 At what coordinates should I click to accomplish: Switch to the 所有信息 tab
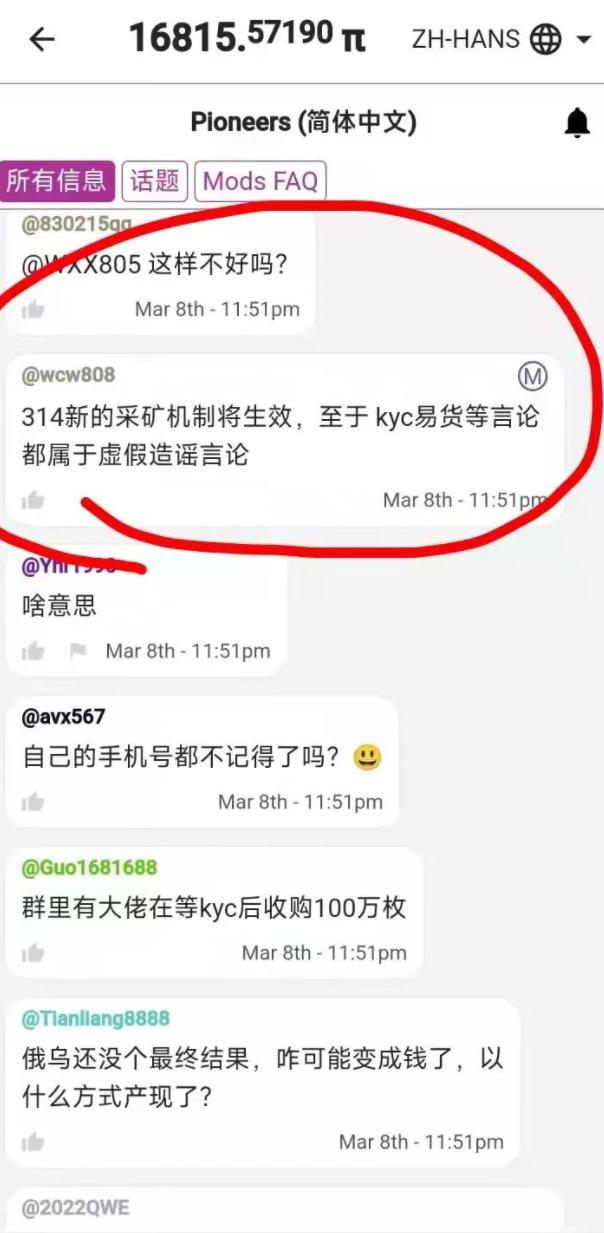click(x=57, y=181)
